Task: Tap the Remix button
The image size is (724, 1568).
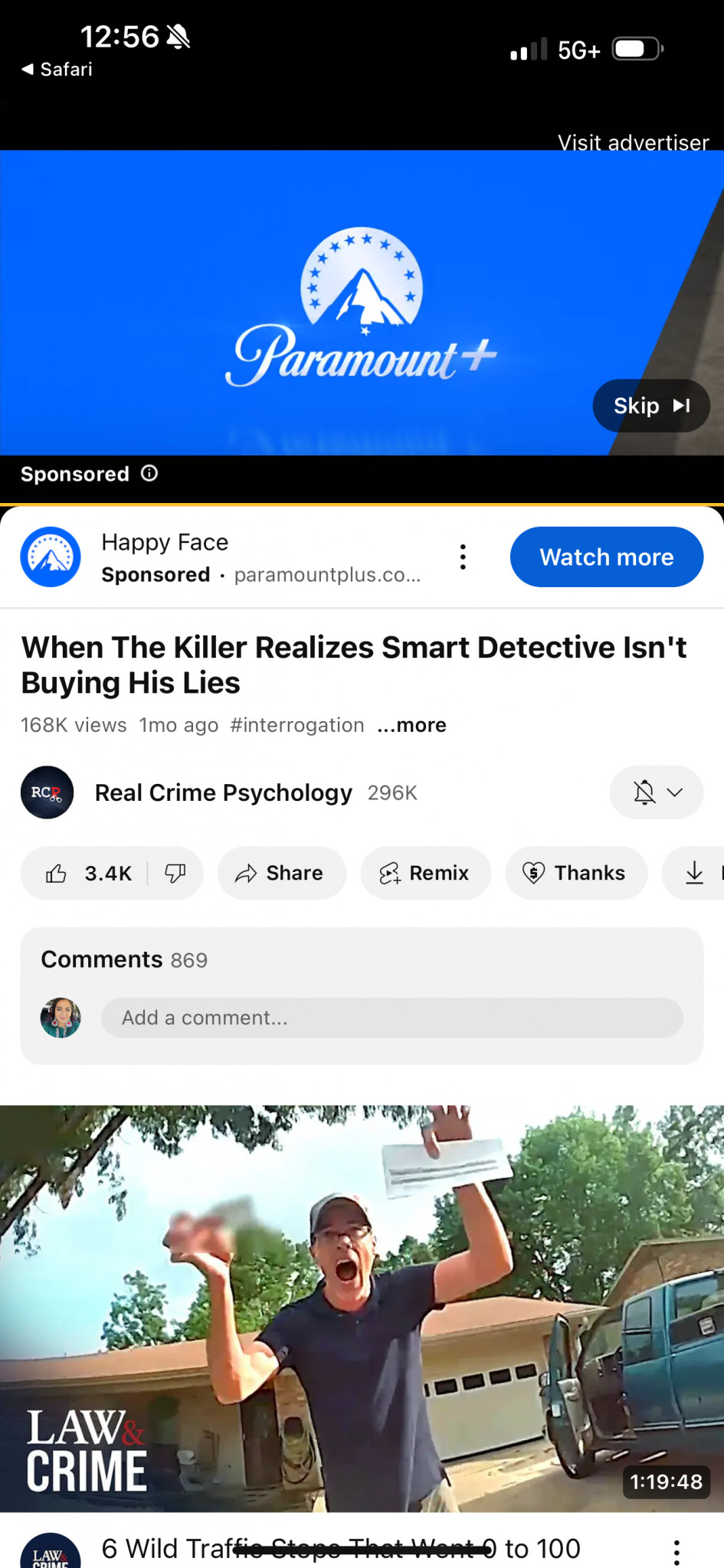Action: tap(425, 873)
